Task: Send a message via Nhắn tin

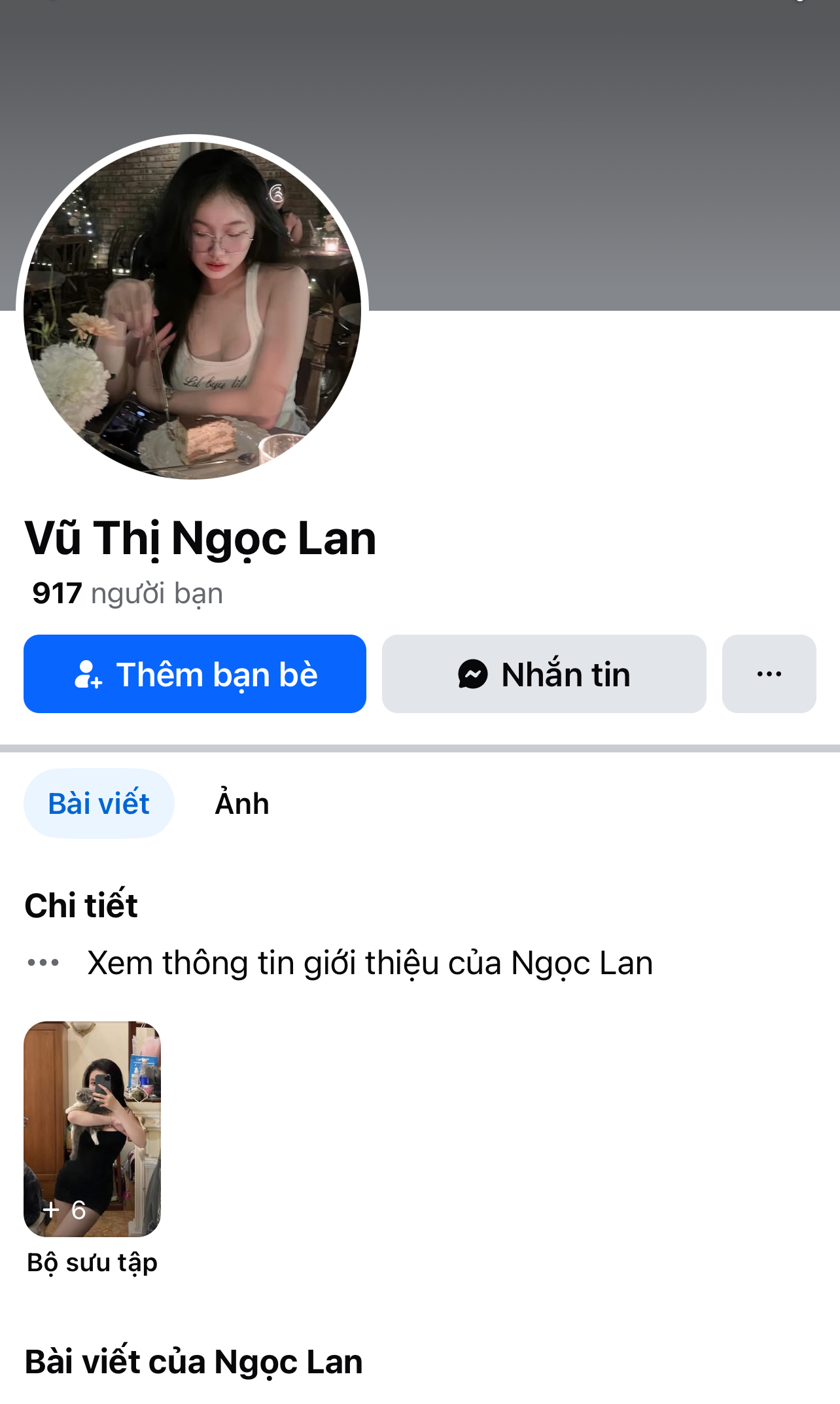Action: [544, 674]
